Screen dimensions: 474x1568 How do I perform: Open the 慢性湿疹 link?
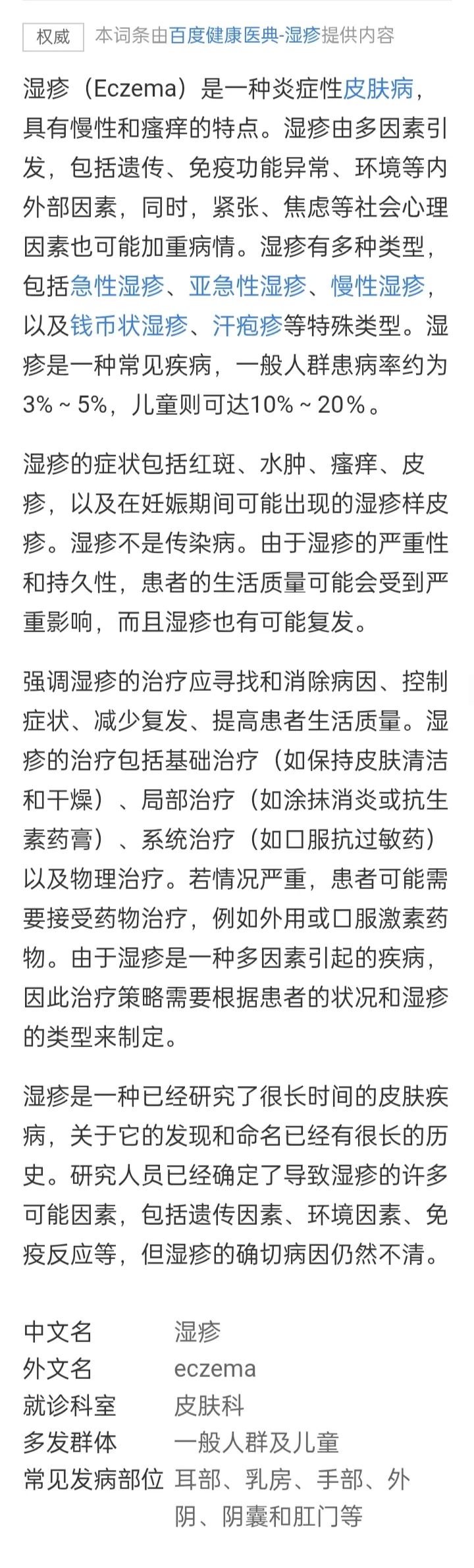(x=378, y=286)
